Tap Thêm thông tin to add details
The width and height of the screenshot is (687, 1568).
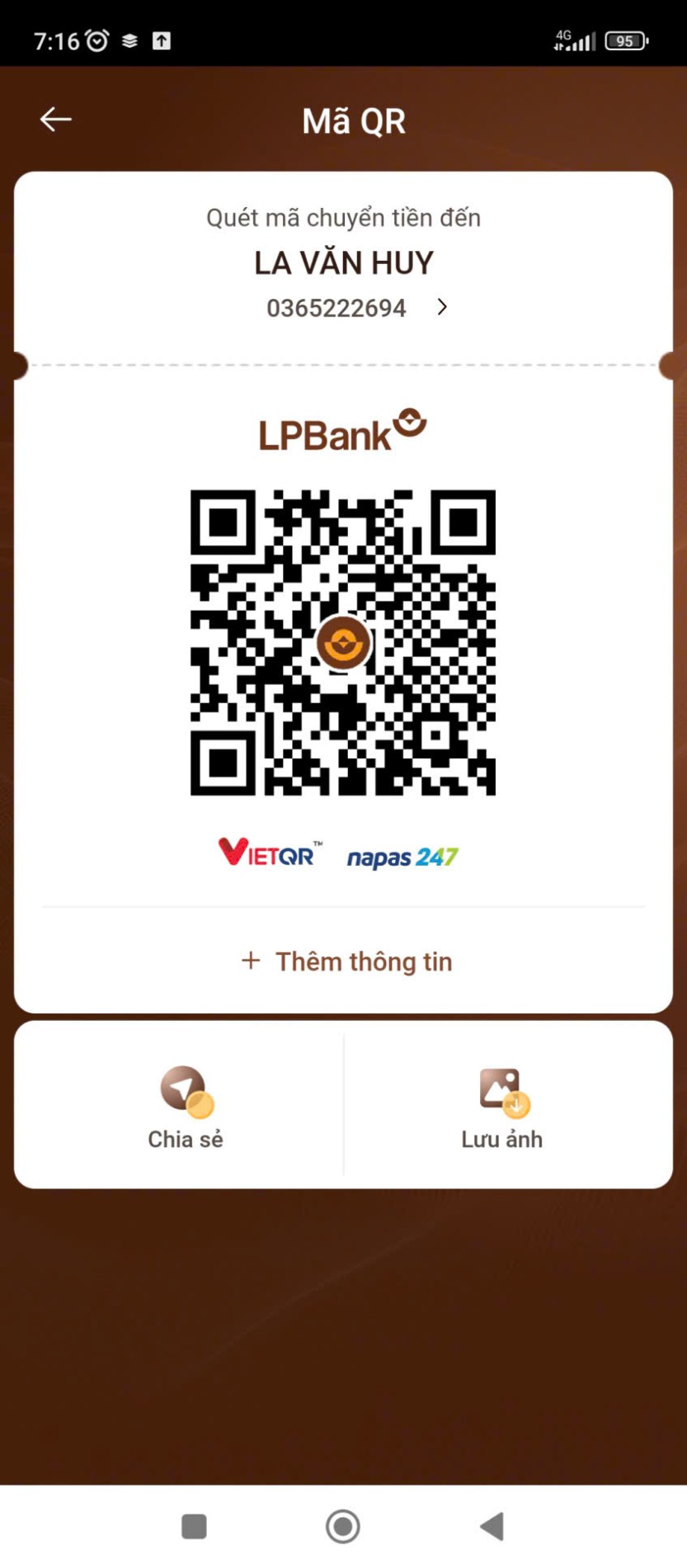(x=346, y=961)
